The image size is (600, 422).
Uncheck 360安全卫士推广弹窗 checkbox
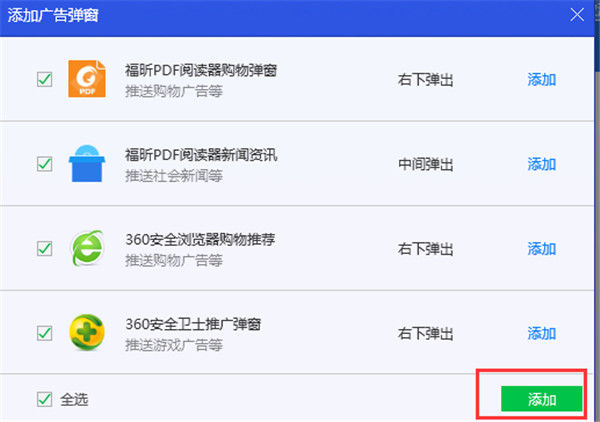pyautogui.click(x=44, y=332)
